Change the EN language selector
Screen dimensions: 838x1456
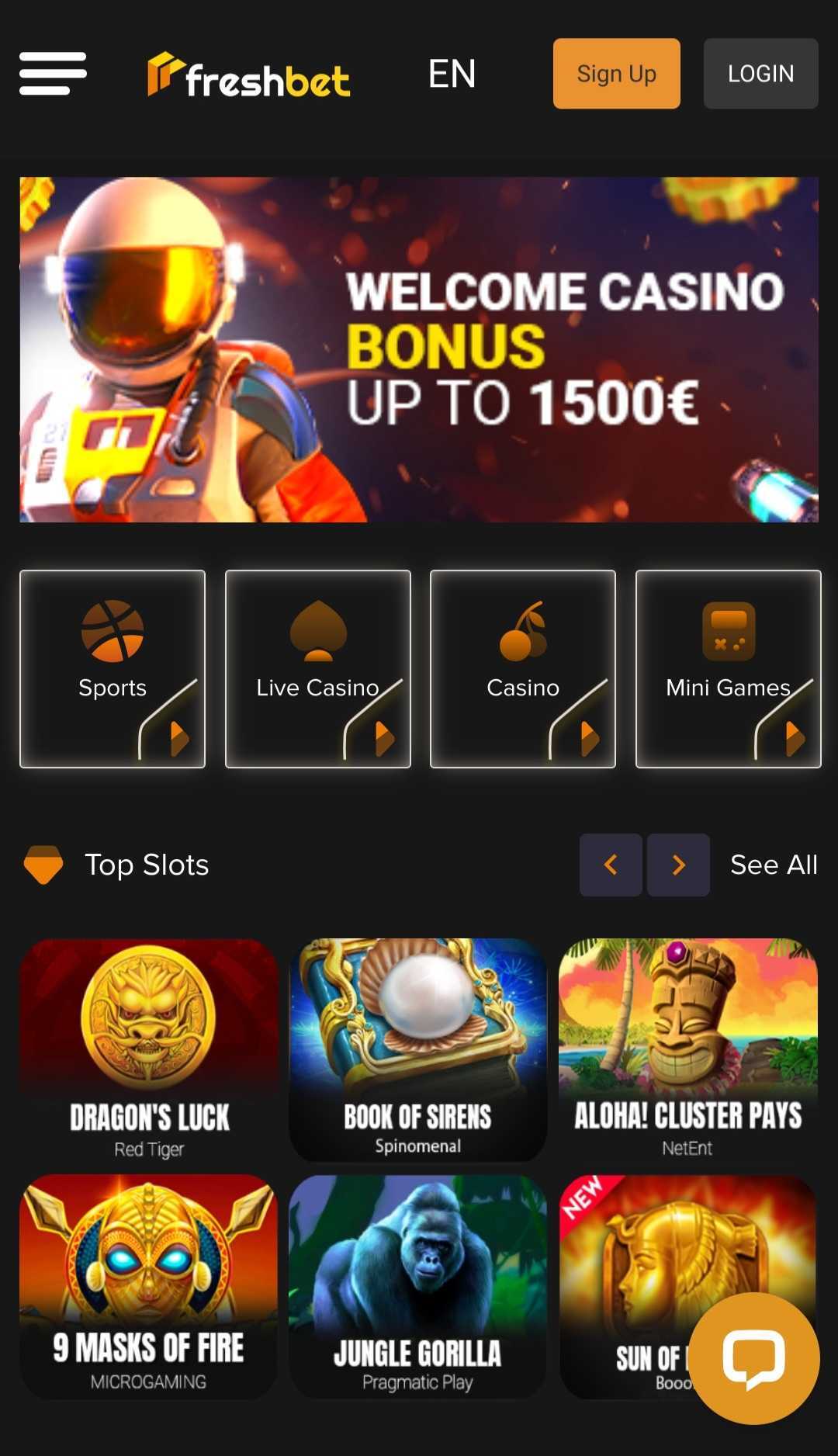[452, 74]
